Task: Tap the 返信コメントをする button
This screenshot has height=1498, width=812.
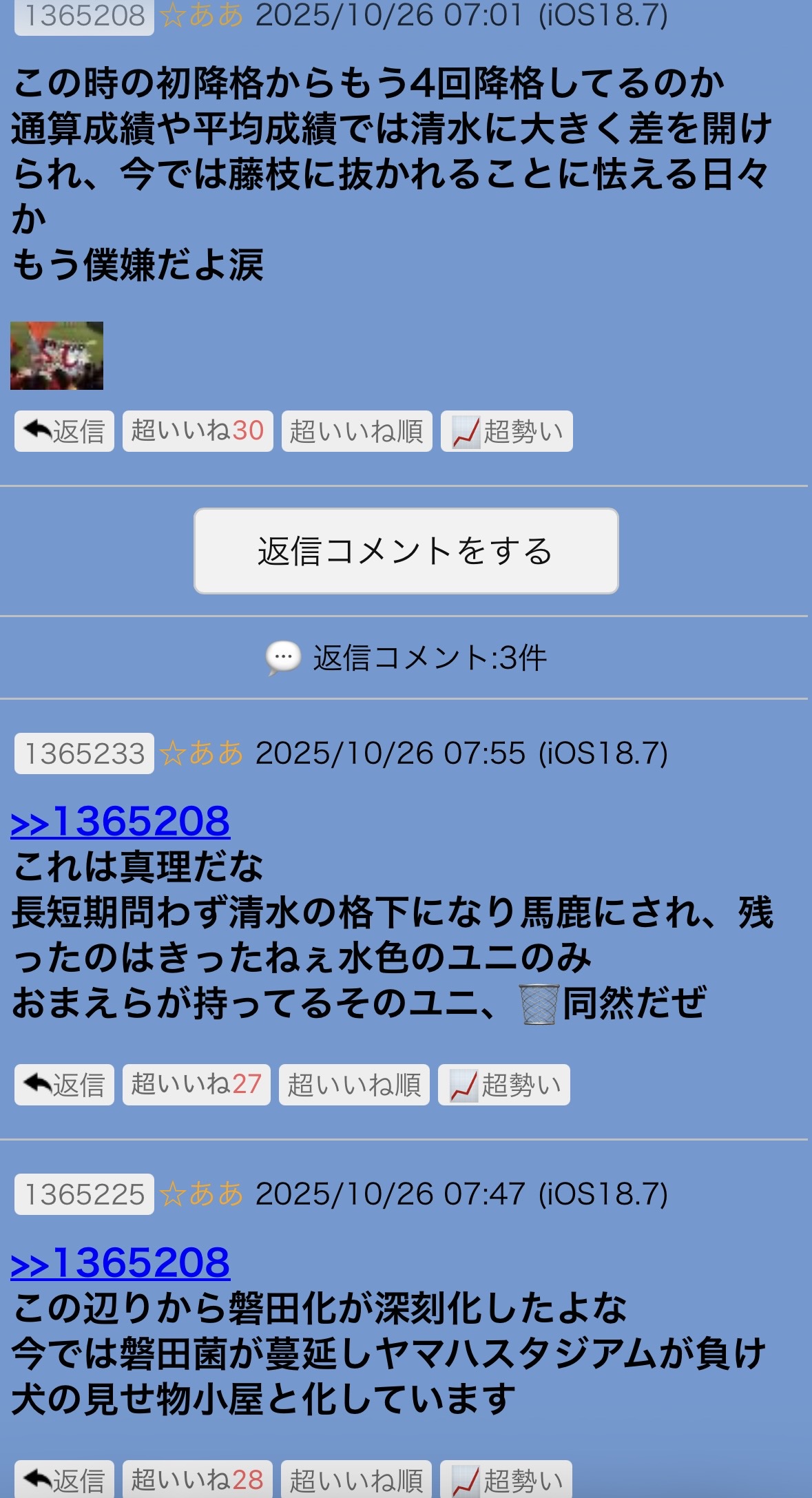Action: 406,551
